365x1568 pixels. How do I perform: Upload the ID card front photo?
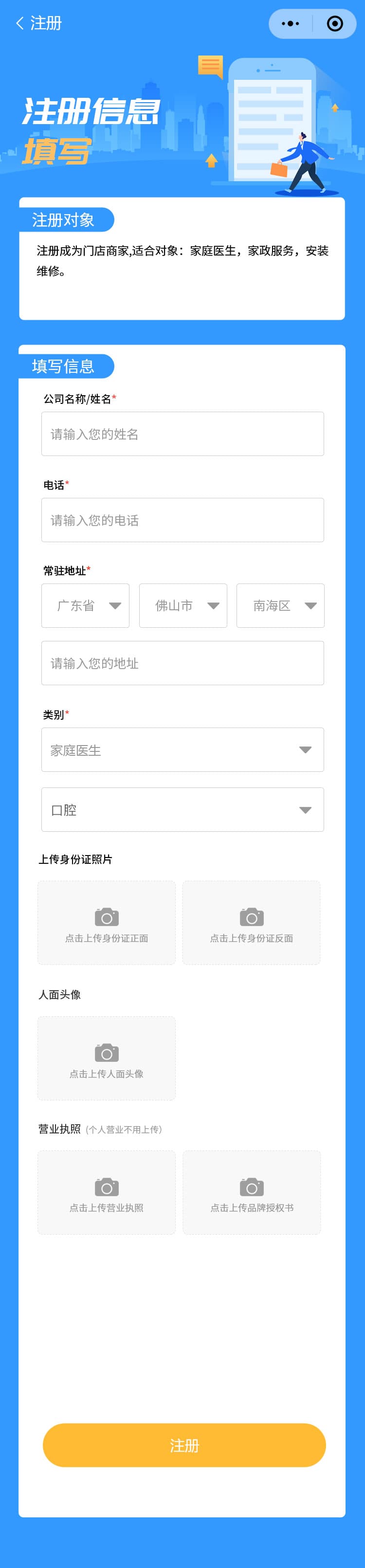click(x=107, y=923)
